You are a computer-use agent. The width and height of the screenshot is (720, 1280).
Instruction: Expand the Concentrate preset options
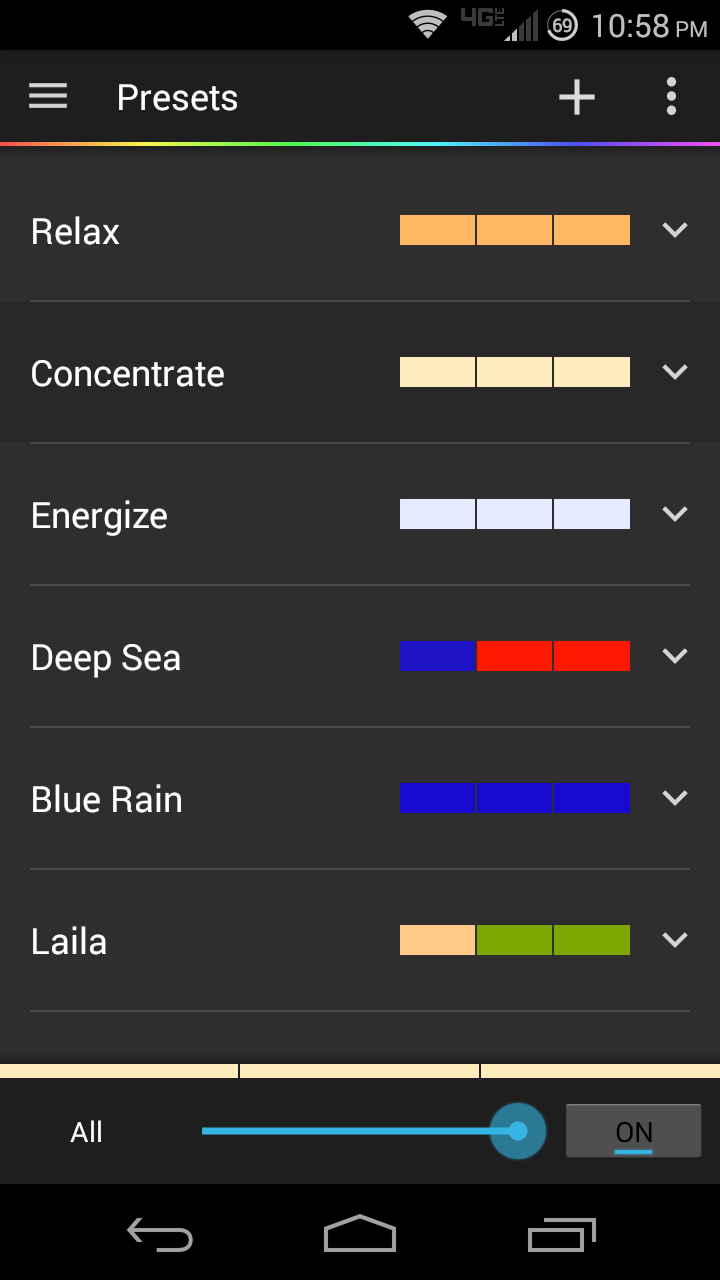tap(676, 373)
